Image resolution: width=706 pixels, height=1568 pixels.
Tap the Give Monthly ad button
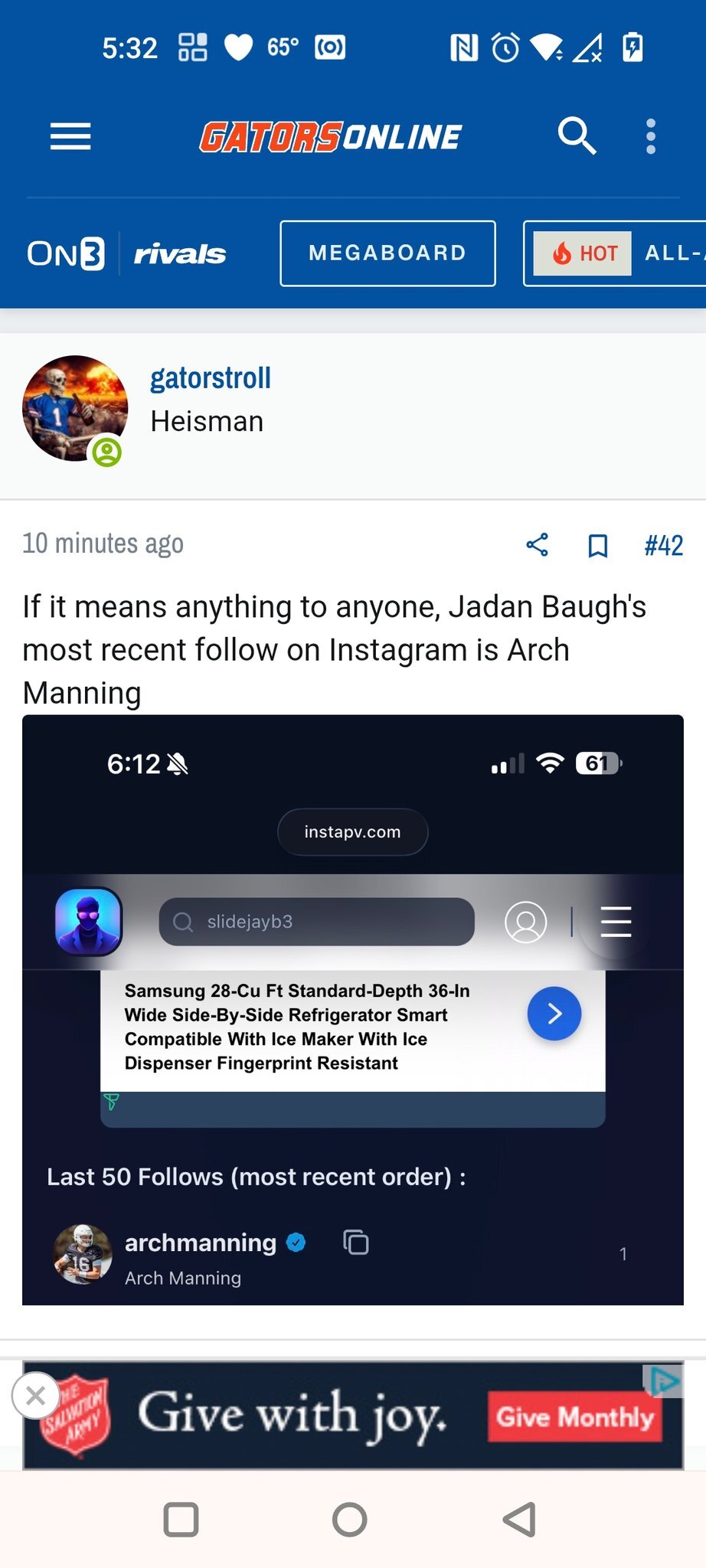pos(574,1417)
